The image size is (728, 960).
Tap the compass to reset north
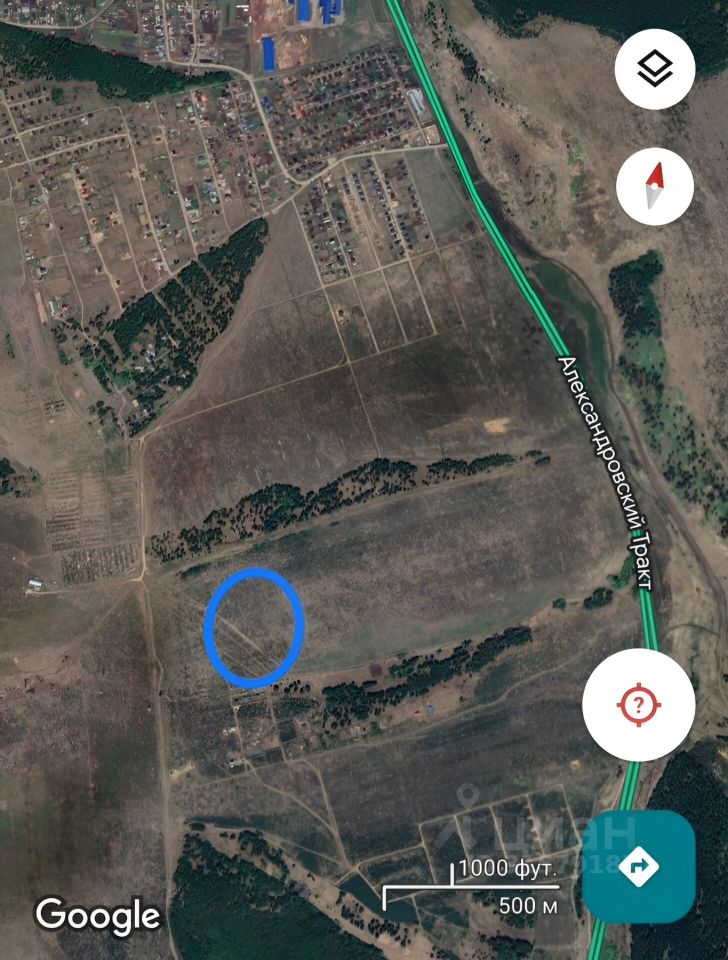click(x=655, y=186)
